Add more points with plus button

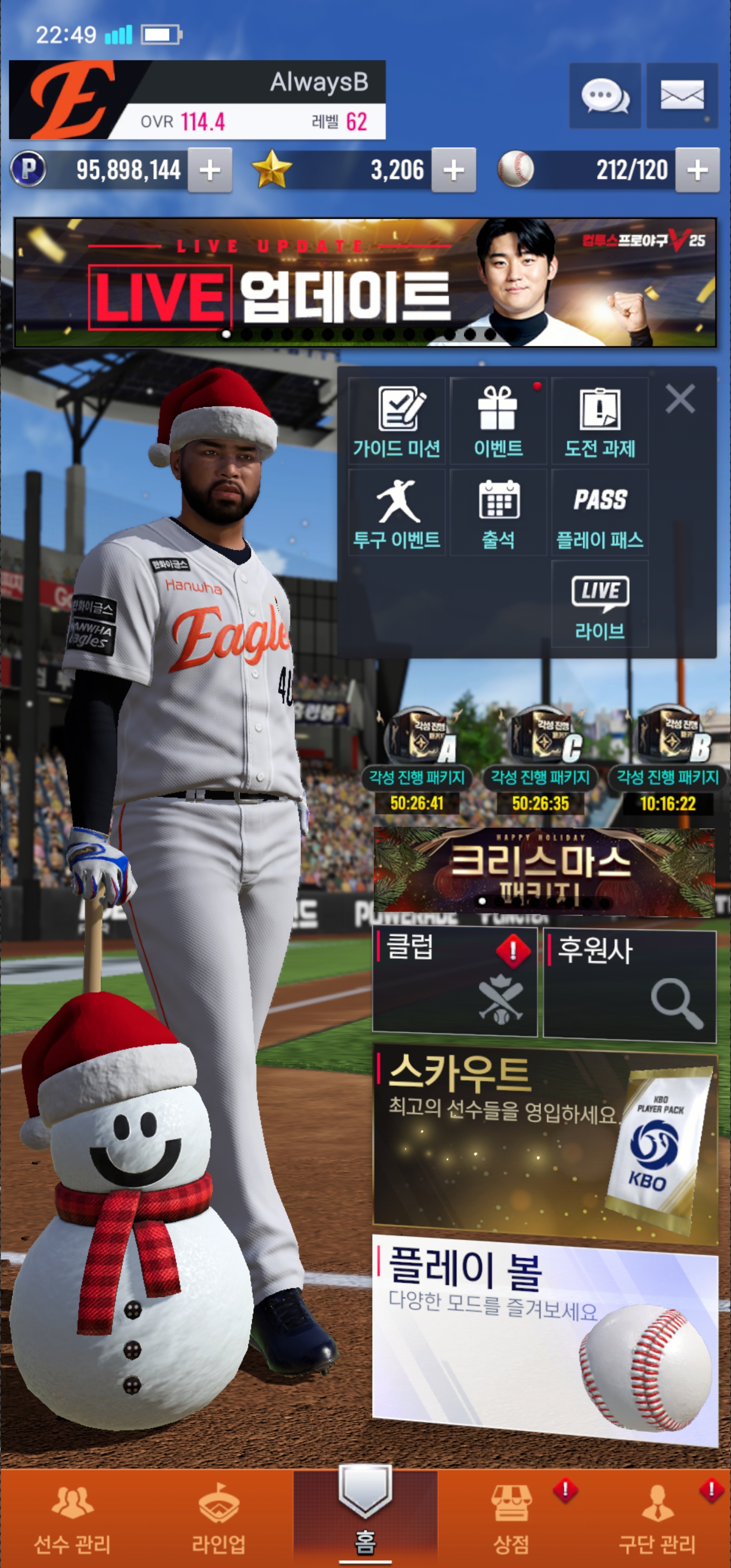pyautogui.click(x=209, y=171)
